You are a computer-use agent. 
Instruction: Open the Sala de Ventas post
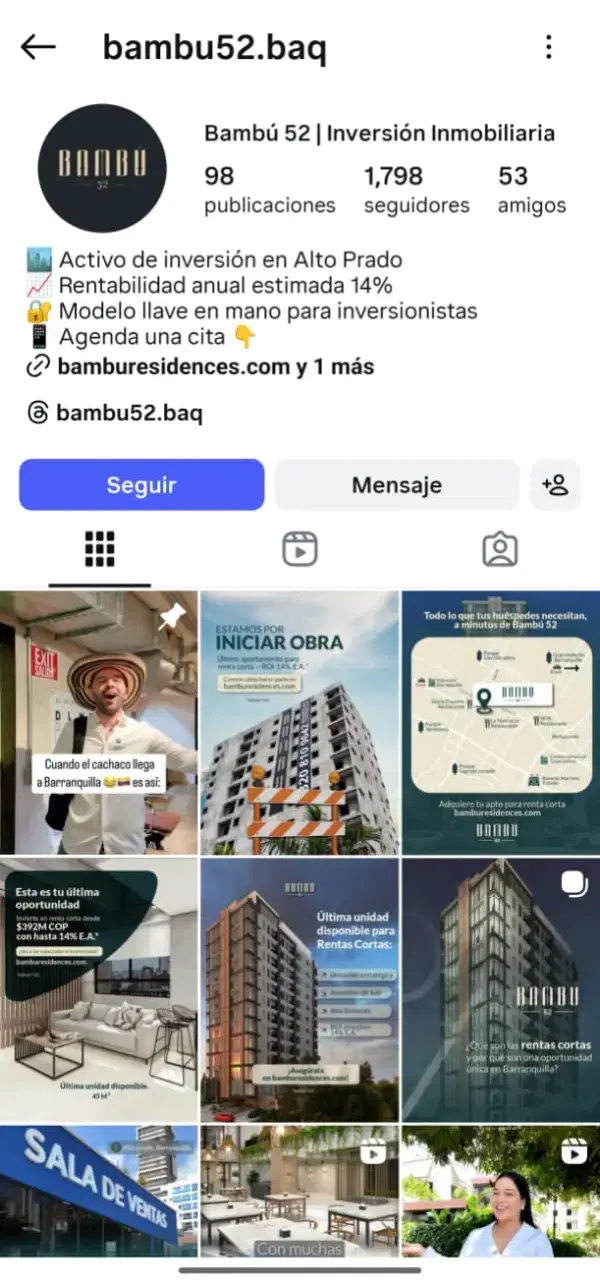pyautogui.click(x=98, y=1190)
